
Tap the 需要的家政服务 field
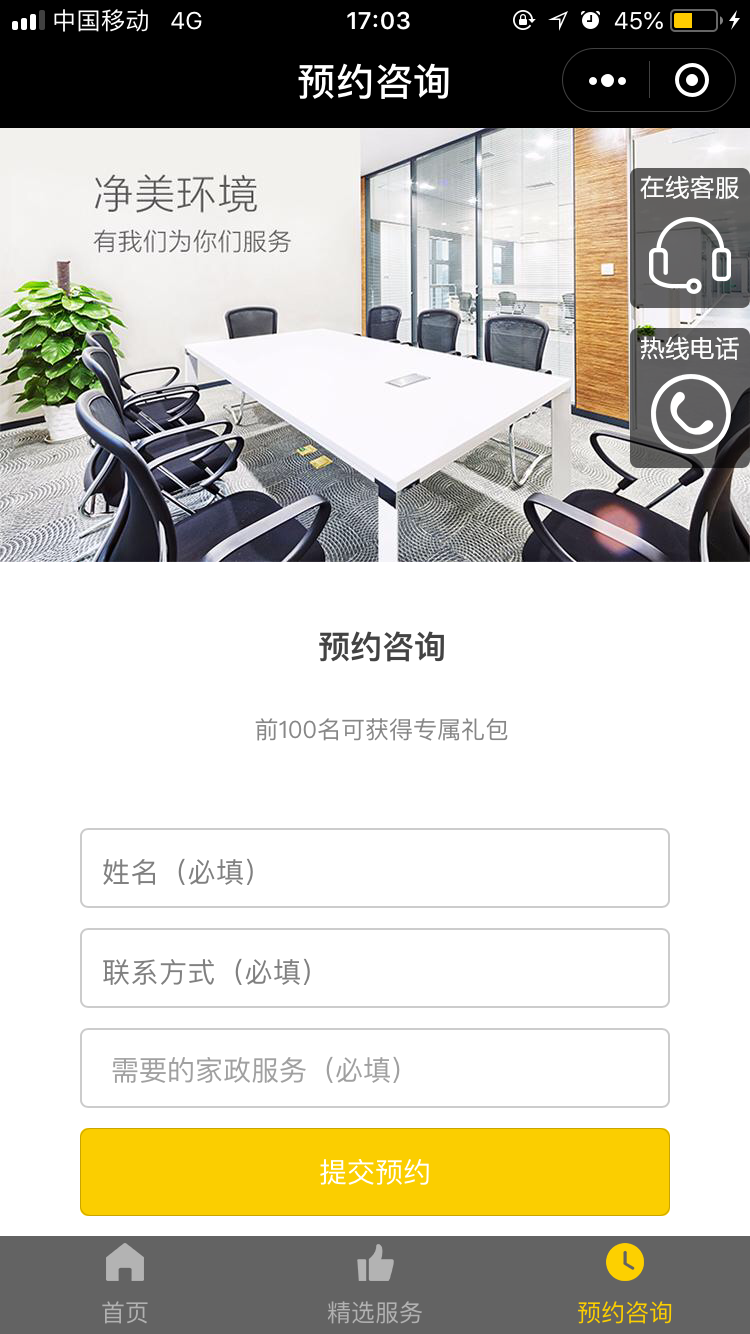point(375,1069)
